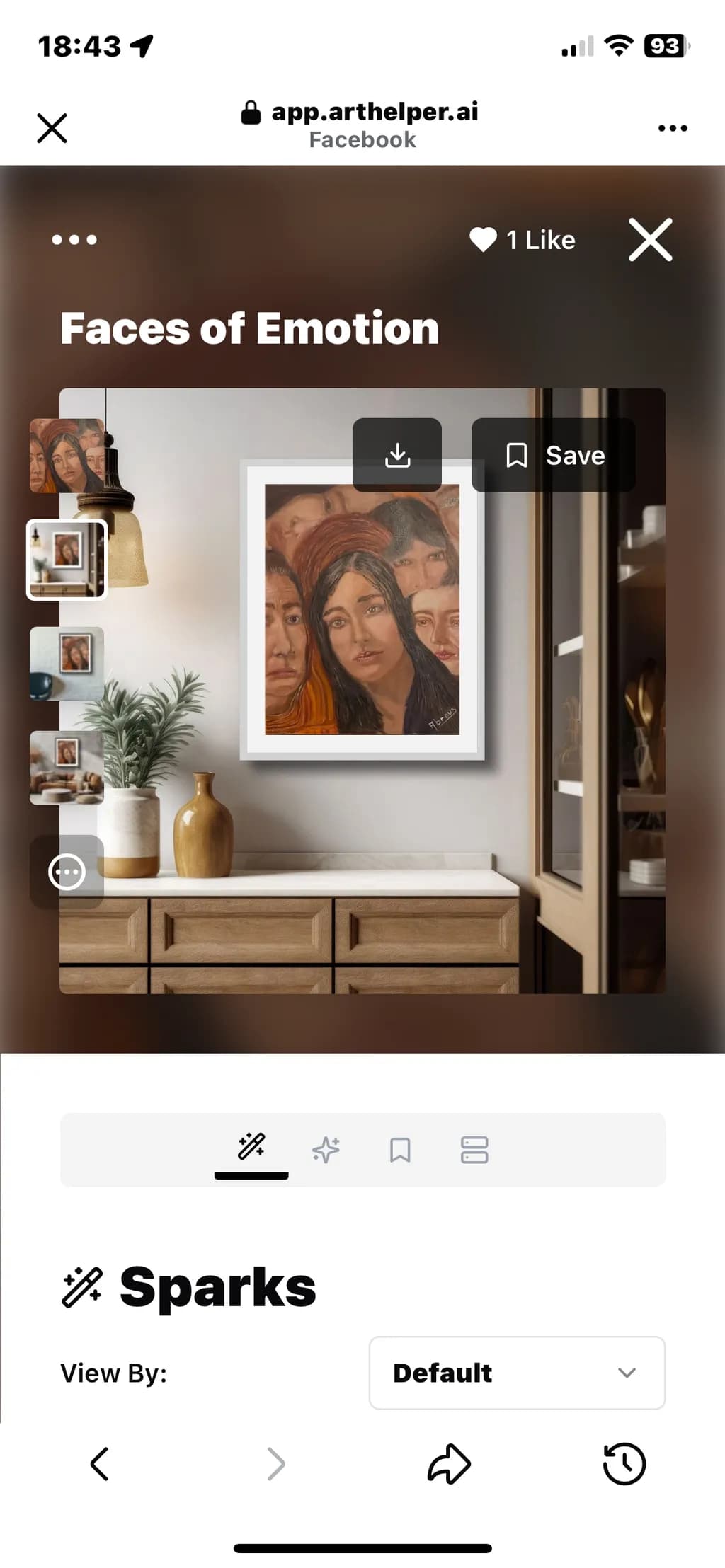Open the three-dot artwork options menu

point(74,240)
